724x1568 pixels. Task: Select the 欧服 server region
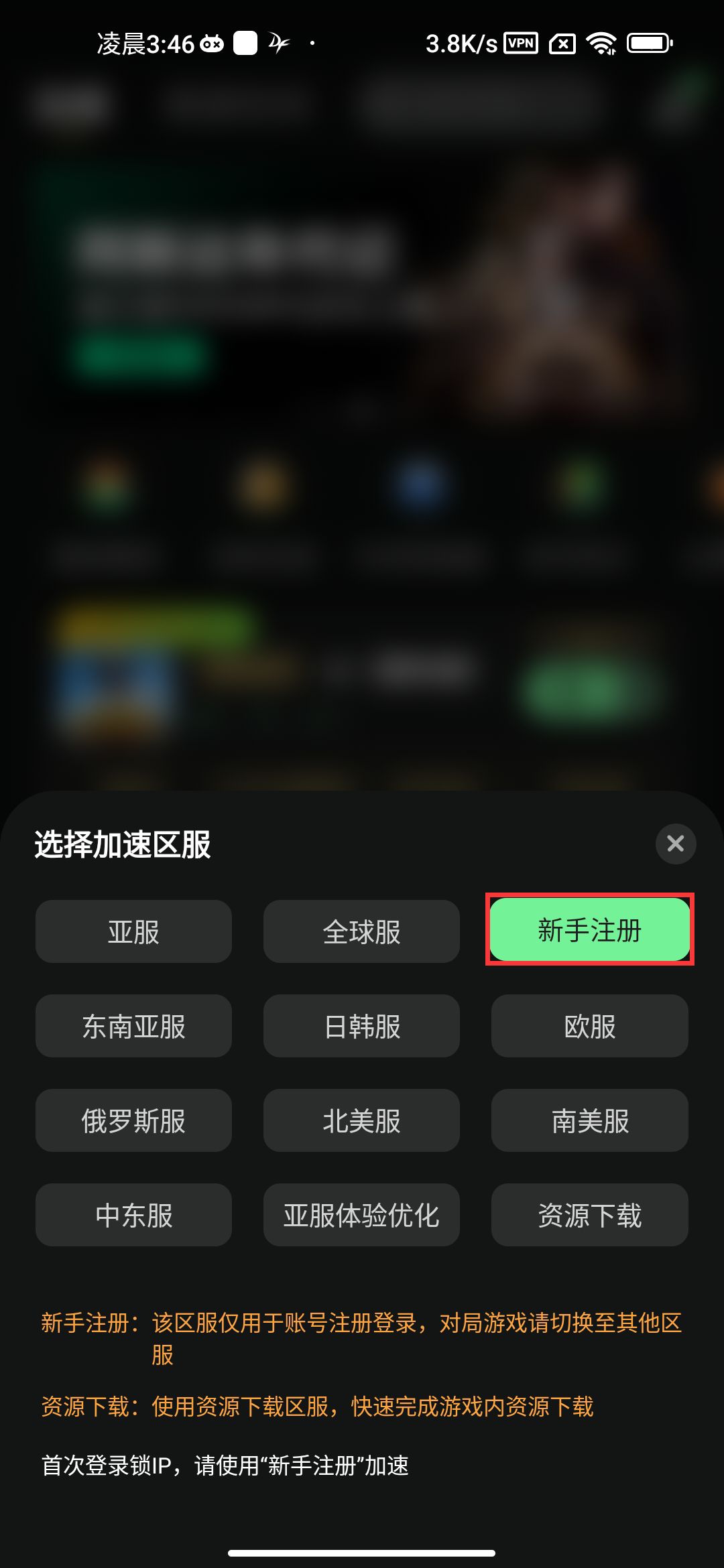pos(590,1026)
